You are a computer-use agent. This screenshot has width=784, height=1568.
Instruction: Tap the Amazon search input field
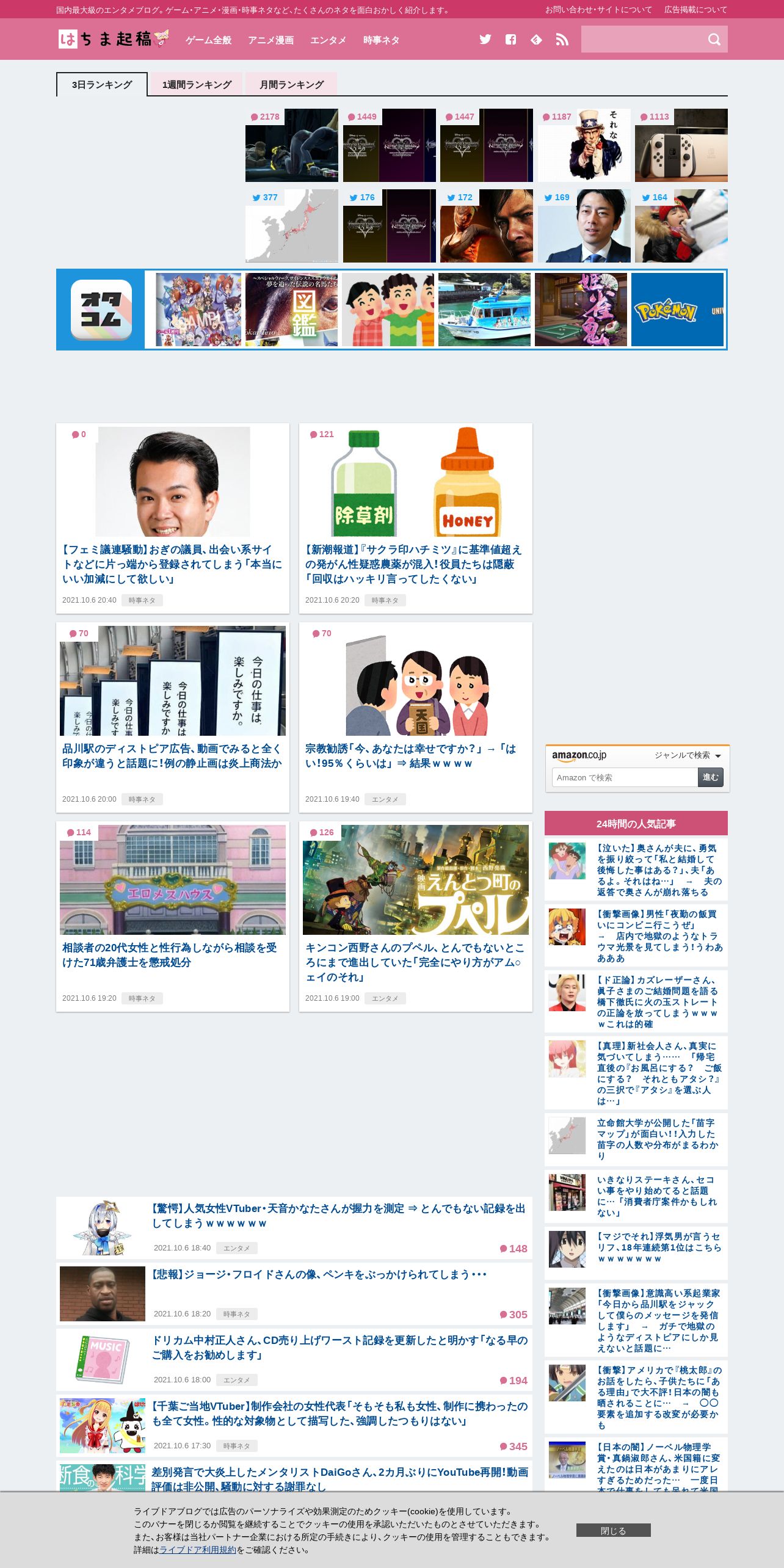click(625, 777)
